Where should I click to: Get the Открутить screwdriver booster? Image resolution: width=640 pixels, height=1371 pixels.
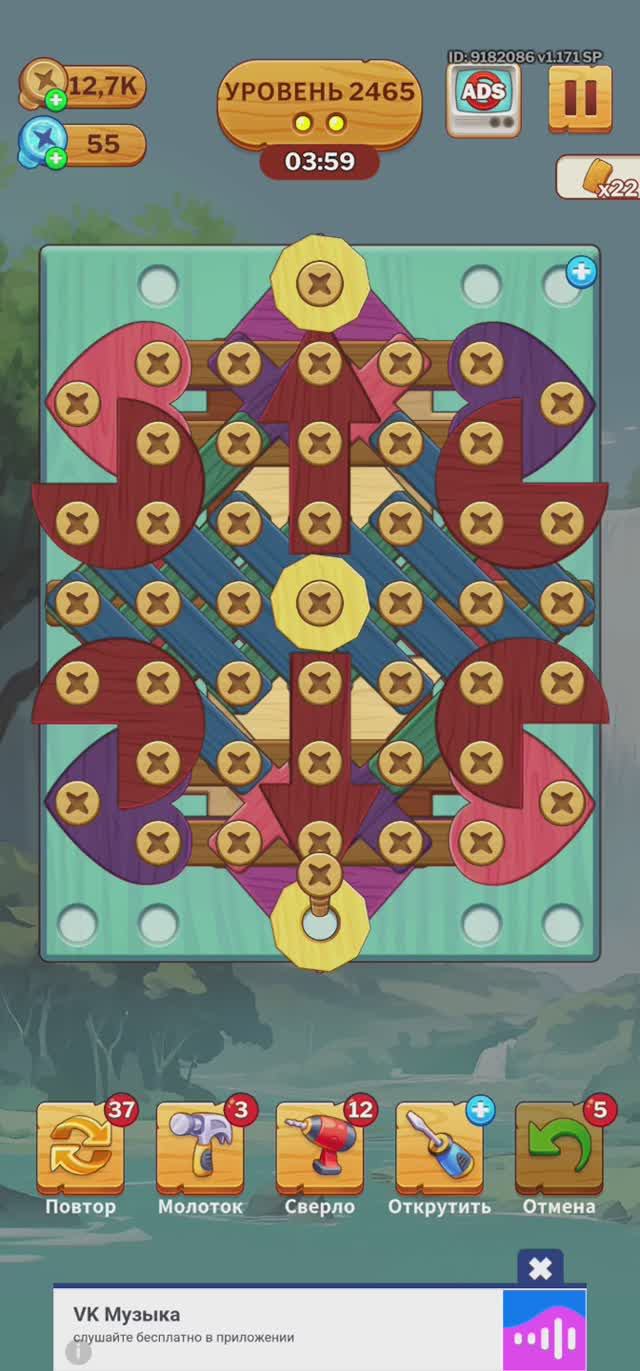[439, 1145]
